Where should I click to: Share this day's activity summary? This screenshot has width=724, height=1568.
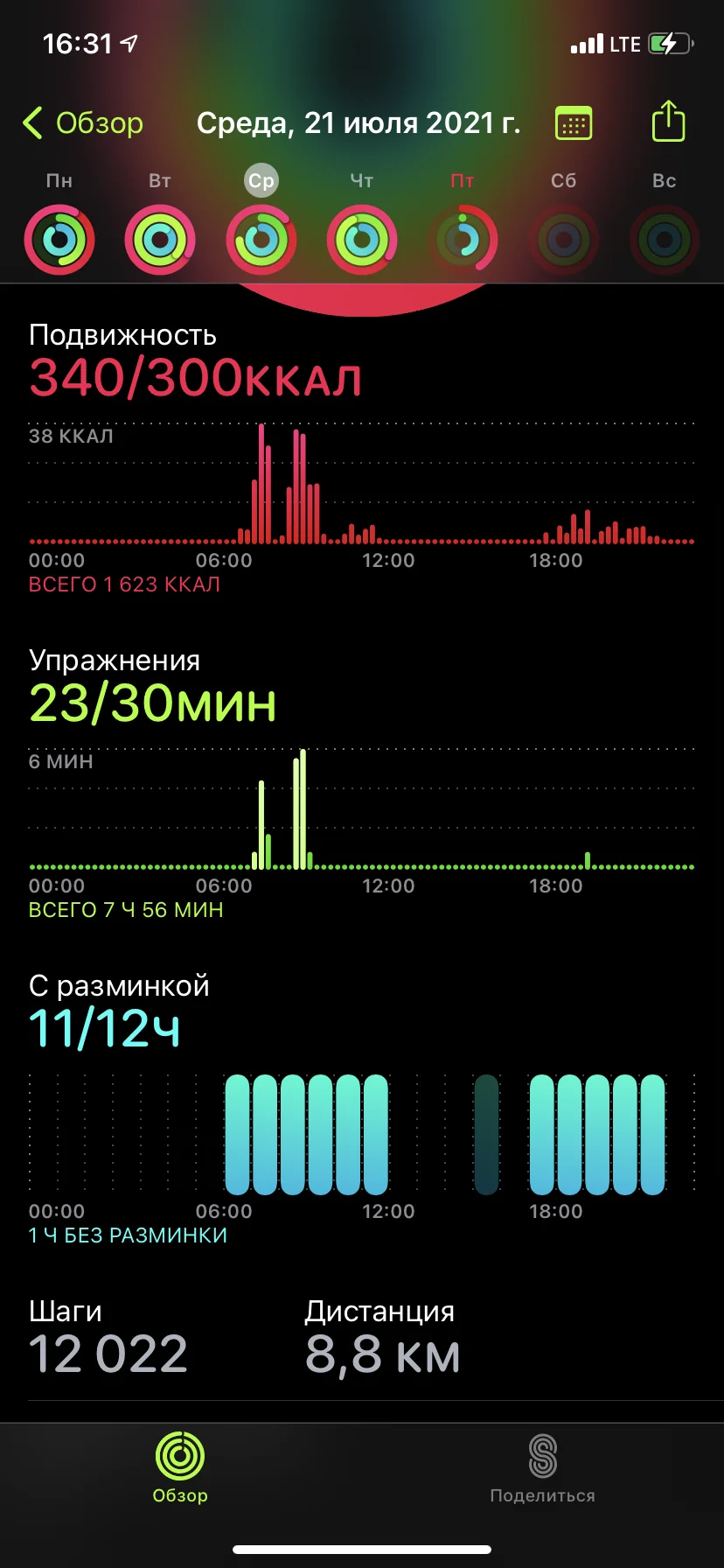[x=668, y=122]
